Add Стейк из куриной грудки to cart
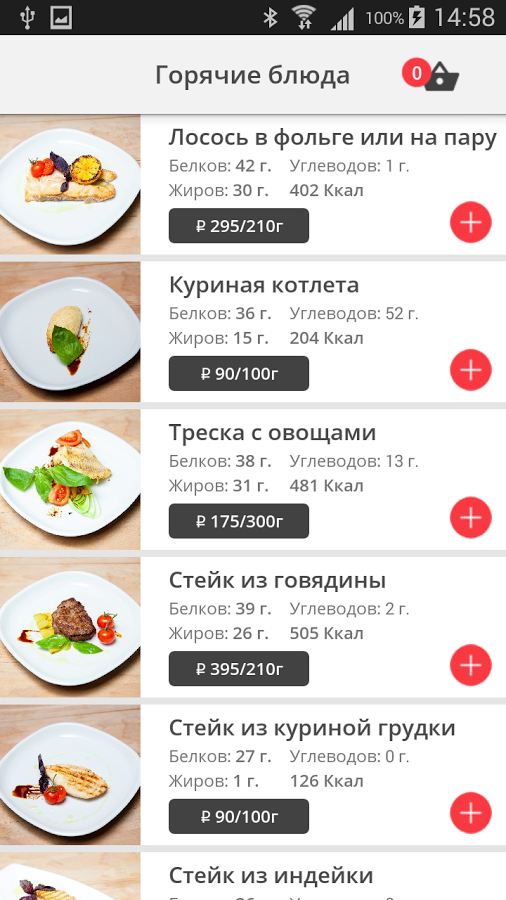 [x=470, y=813]
